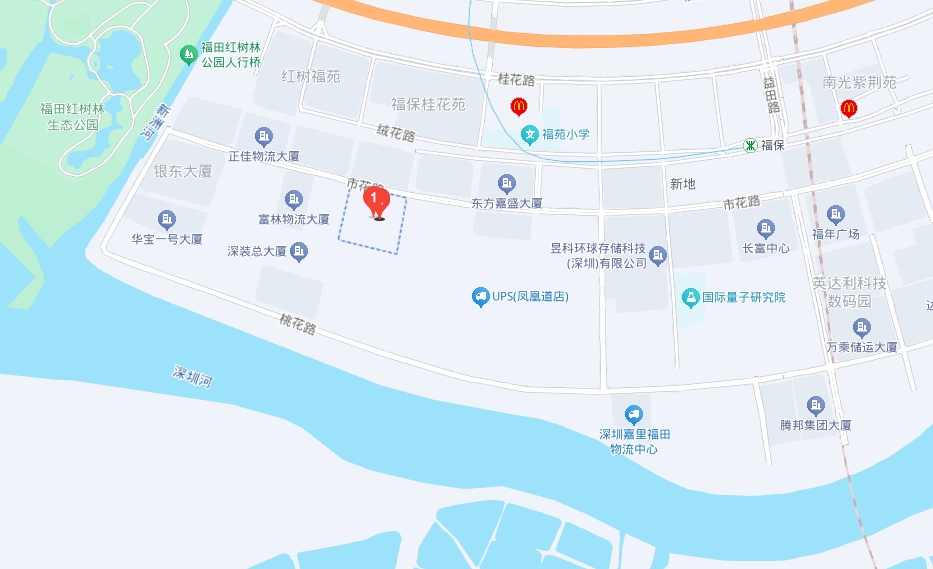Tap the 深圳嘉里福田物流中心 marker
This screenshot has height=569, width=933.
pyautogui.click(x=633, y=414)
